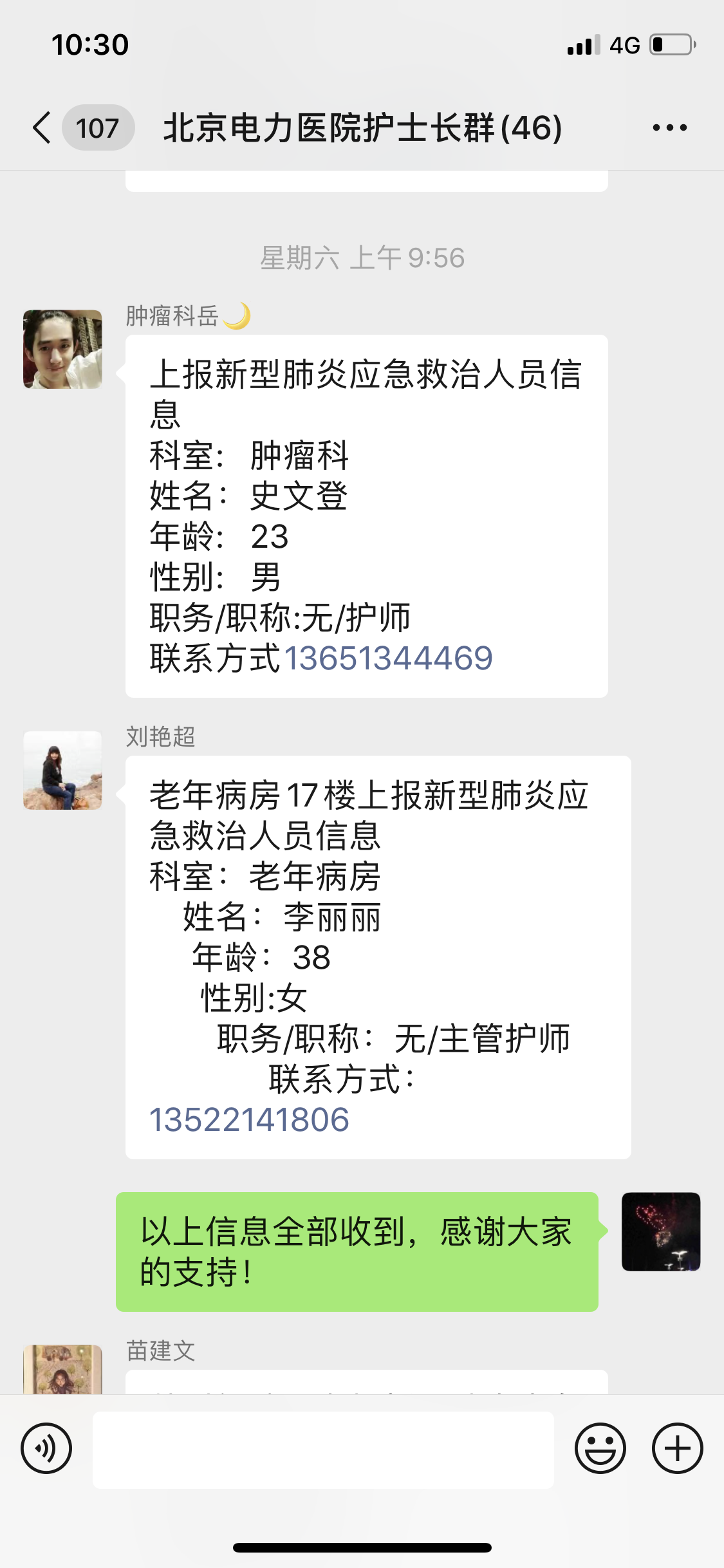Open 苗建文's profile avatar
The height and width of the screenshot is (1568, 724).
[x=62, y=1369]
